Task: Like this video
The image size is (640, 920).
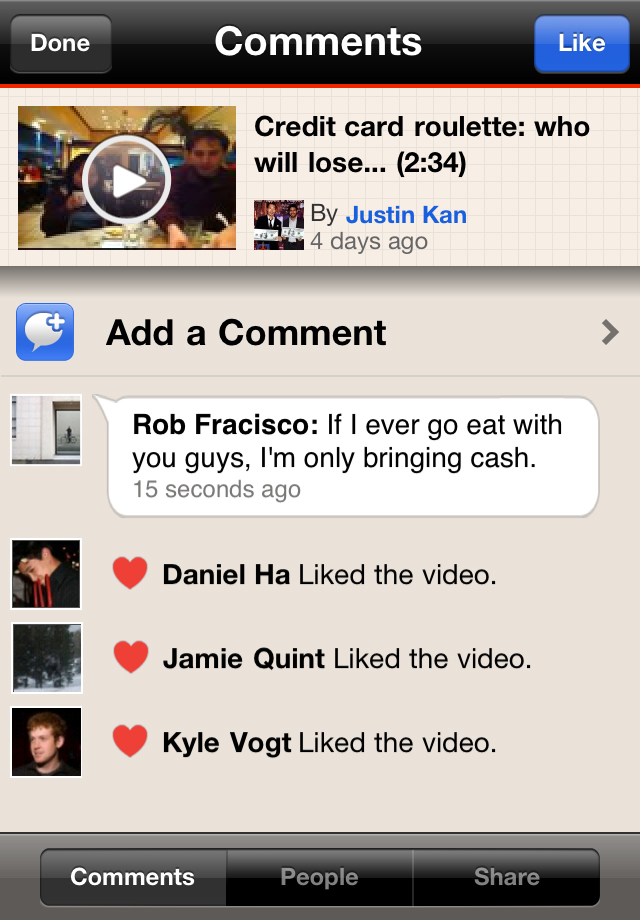Action: pyautogui.click(x=581, y=43)
